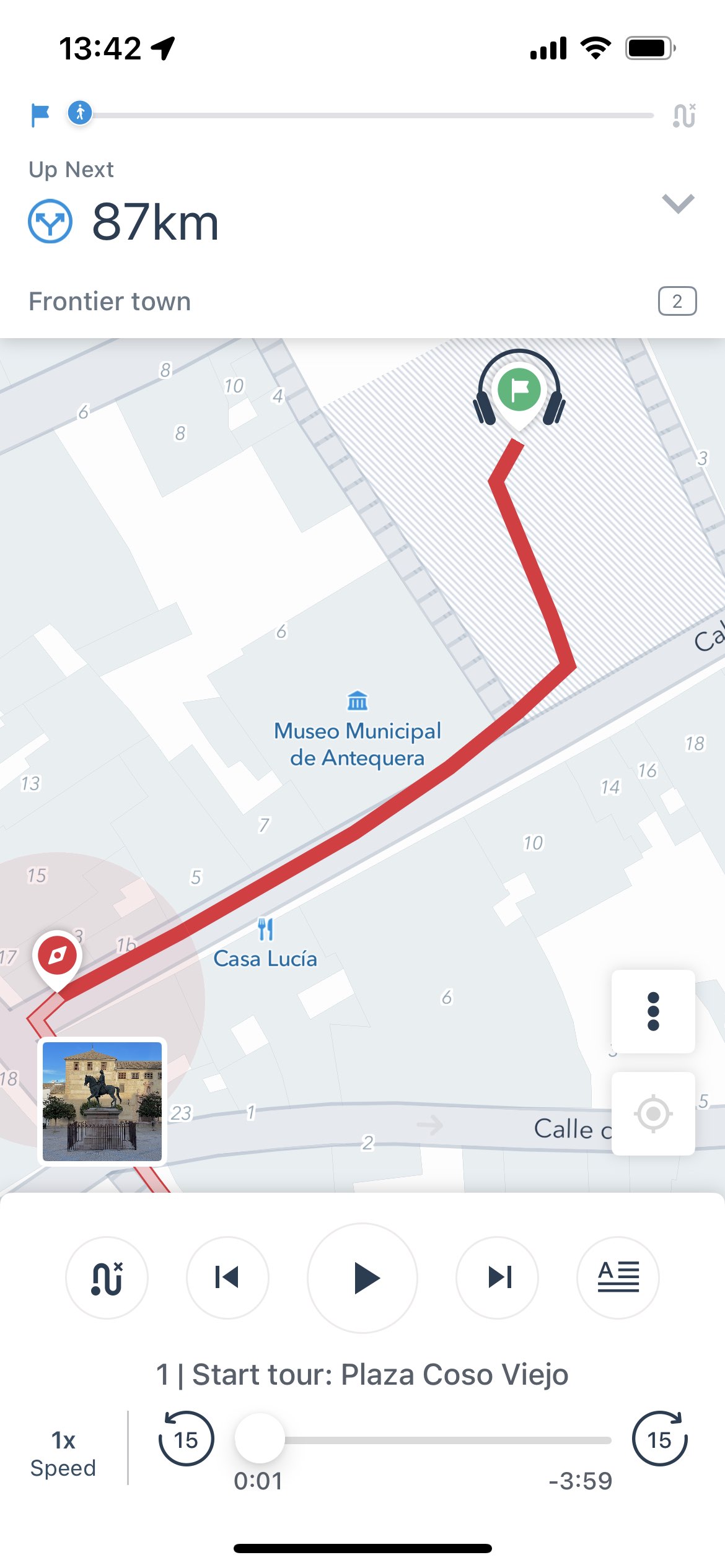Tap the audio progress slider handle

coord(260,1439)
